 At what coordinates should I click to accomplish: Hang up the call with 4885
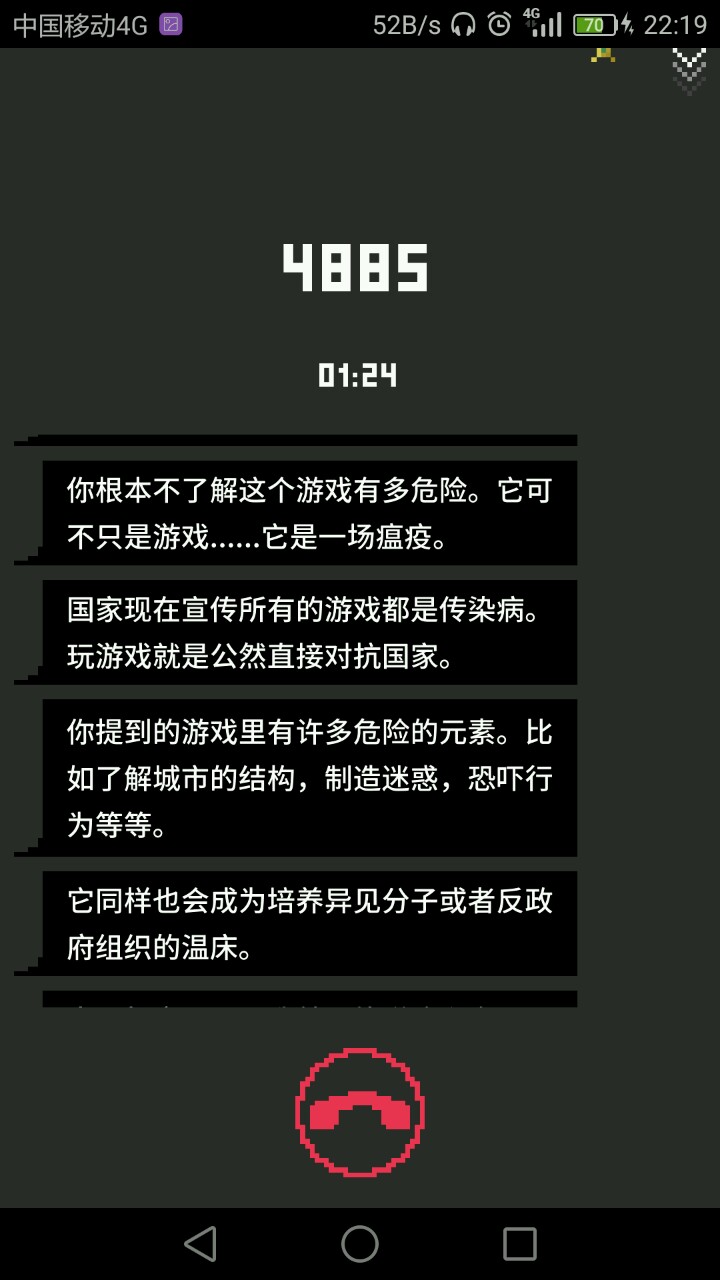(359, 1112)
